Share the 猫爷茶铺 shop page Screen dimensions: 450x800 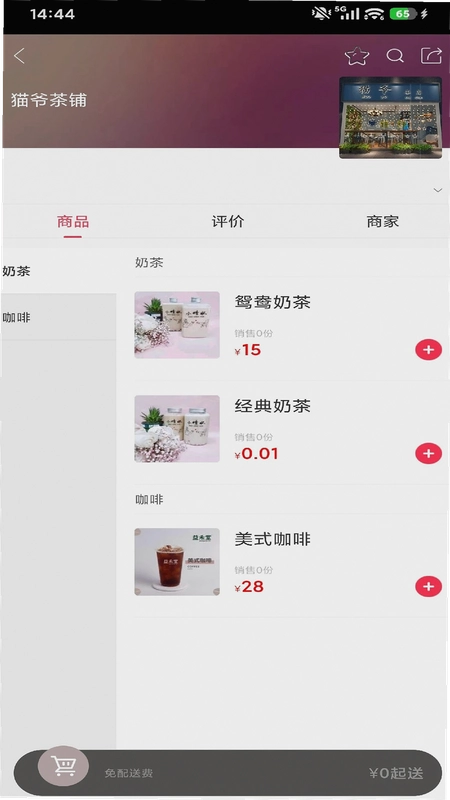(431, 55)
